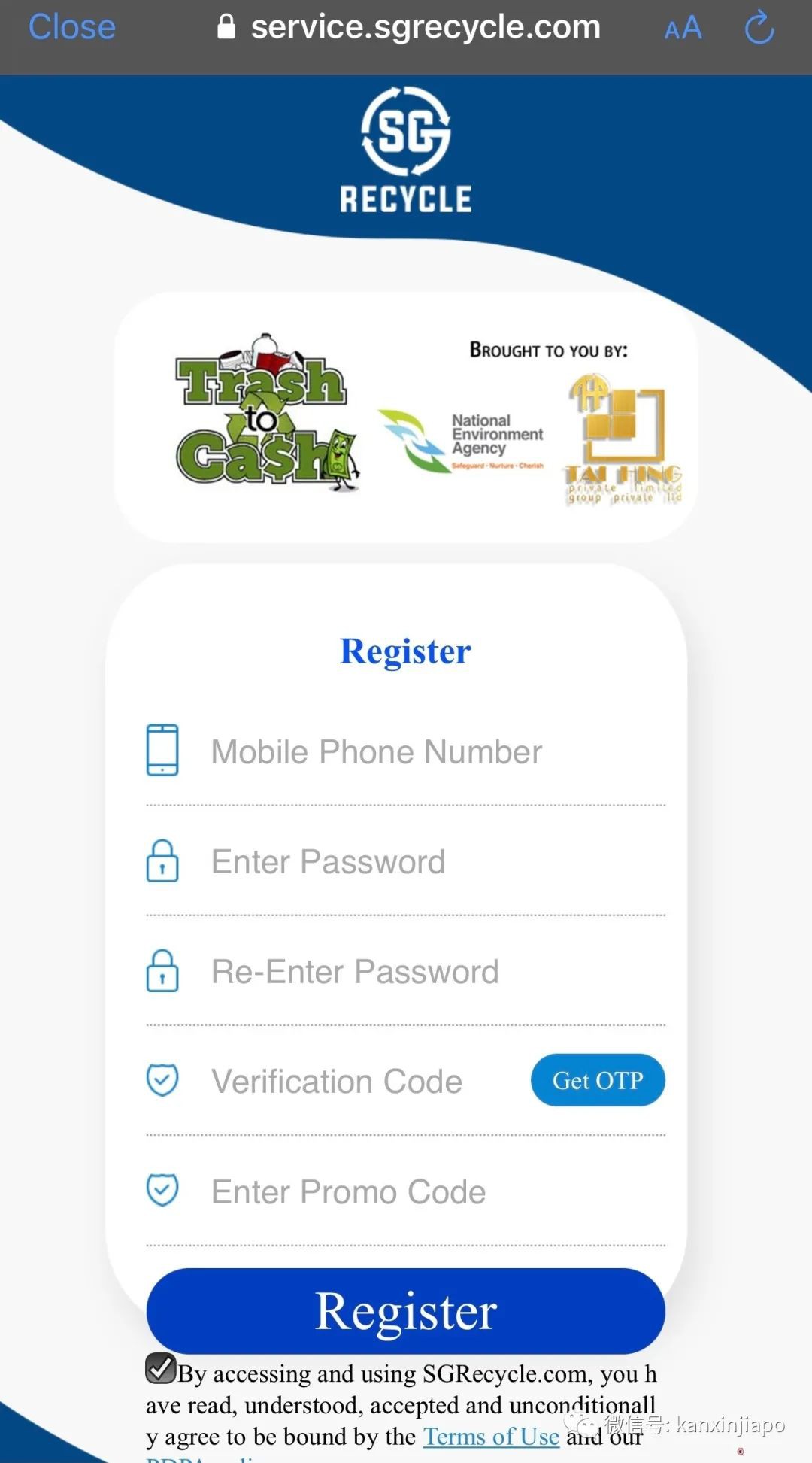The height and width of the screenshot is (1463, 812).
Task: Close the in-app browser
Action: [71, 27]
